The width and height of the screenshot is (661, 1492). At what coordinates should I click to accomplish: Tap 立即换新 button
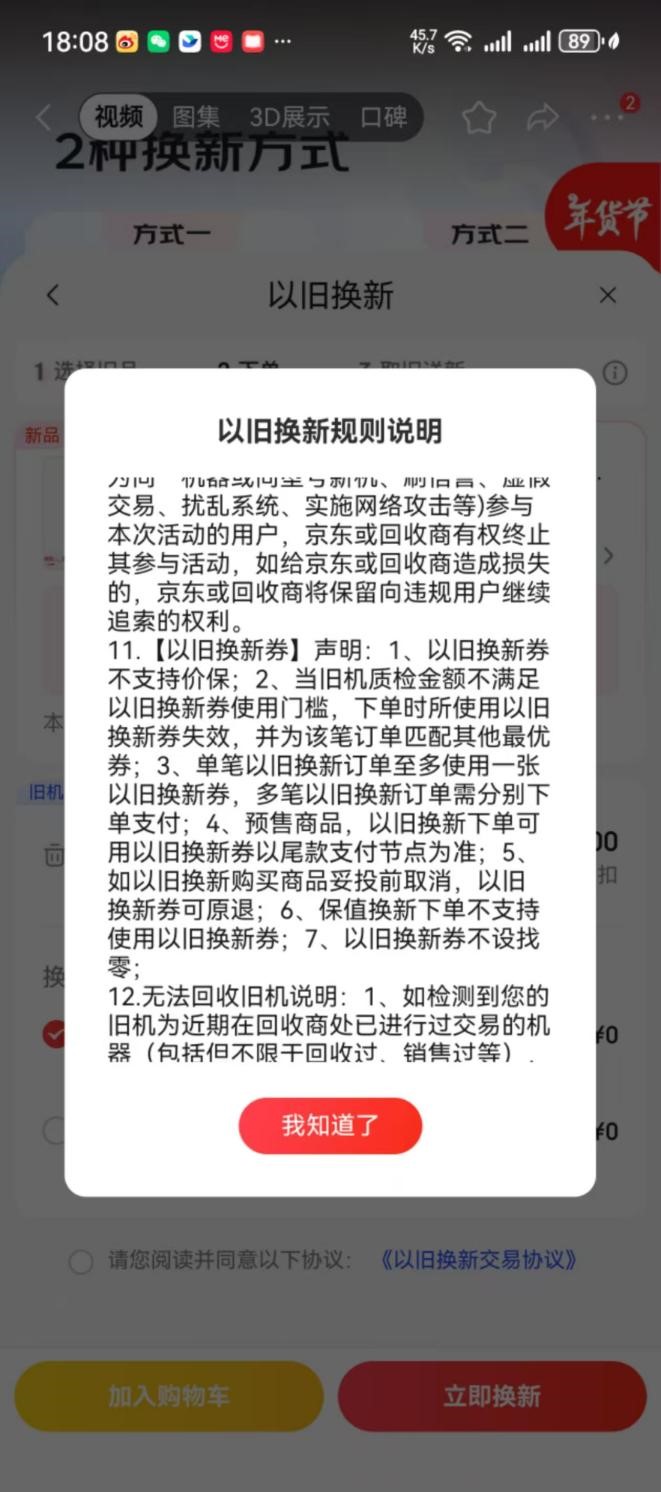(492, 1396)
